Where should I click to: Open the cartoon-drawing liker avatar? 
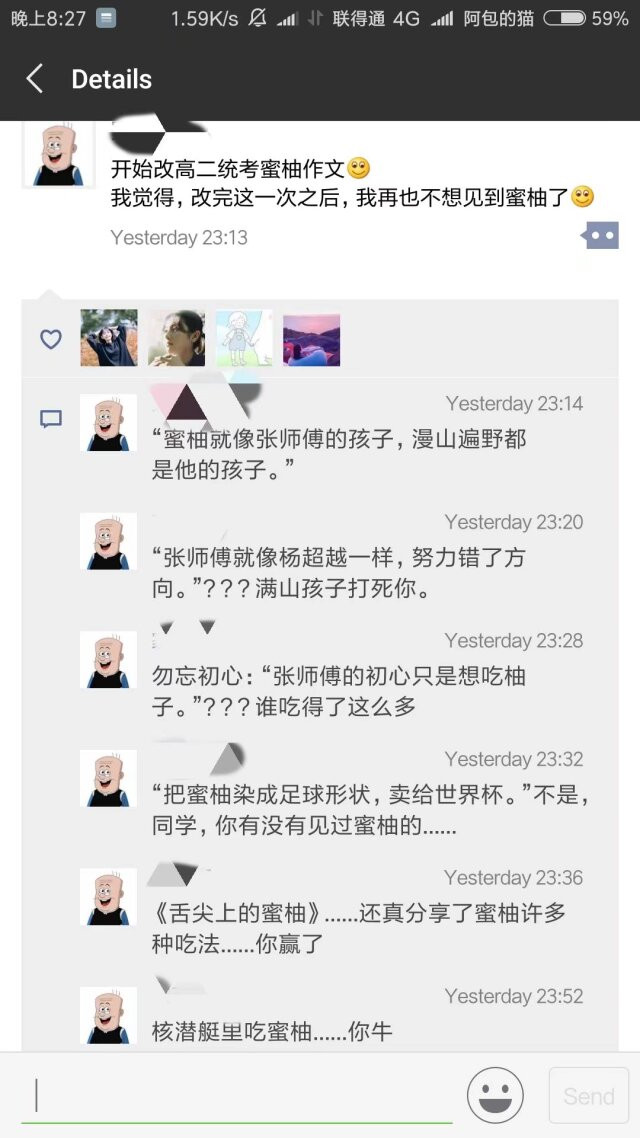[x=244, y=337]
